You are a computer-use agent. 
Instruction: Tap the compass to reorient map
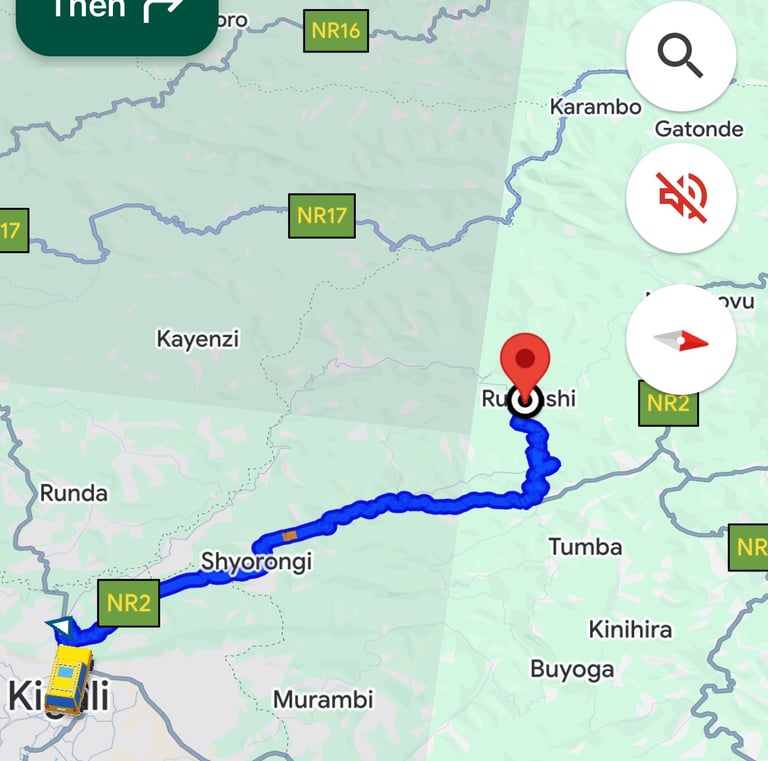(x=681, y=340)
